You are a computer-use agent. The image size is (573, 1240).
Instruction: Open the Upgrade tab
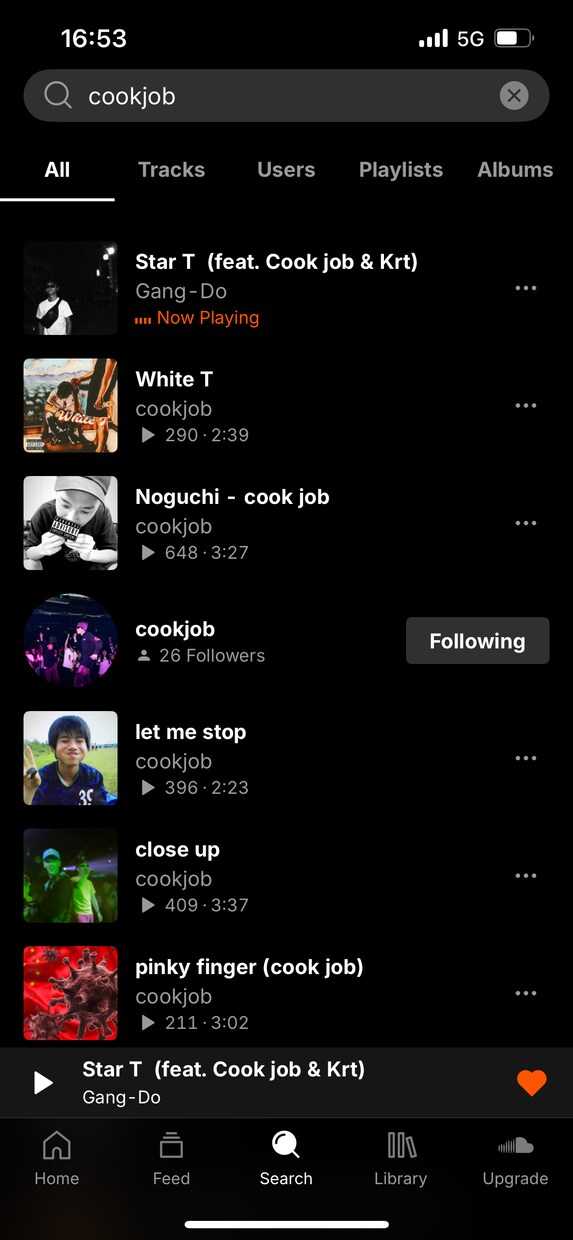click(x=515, y=1159)
